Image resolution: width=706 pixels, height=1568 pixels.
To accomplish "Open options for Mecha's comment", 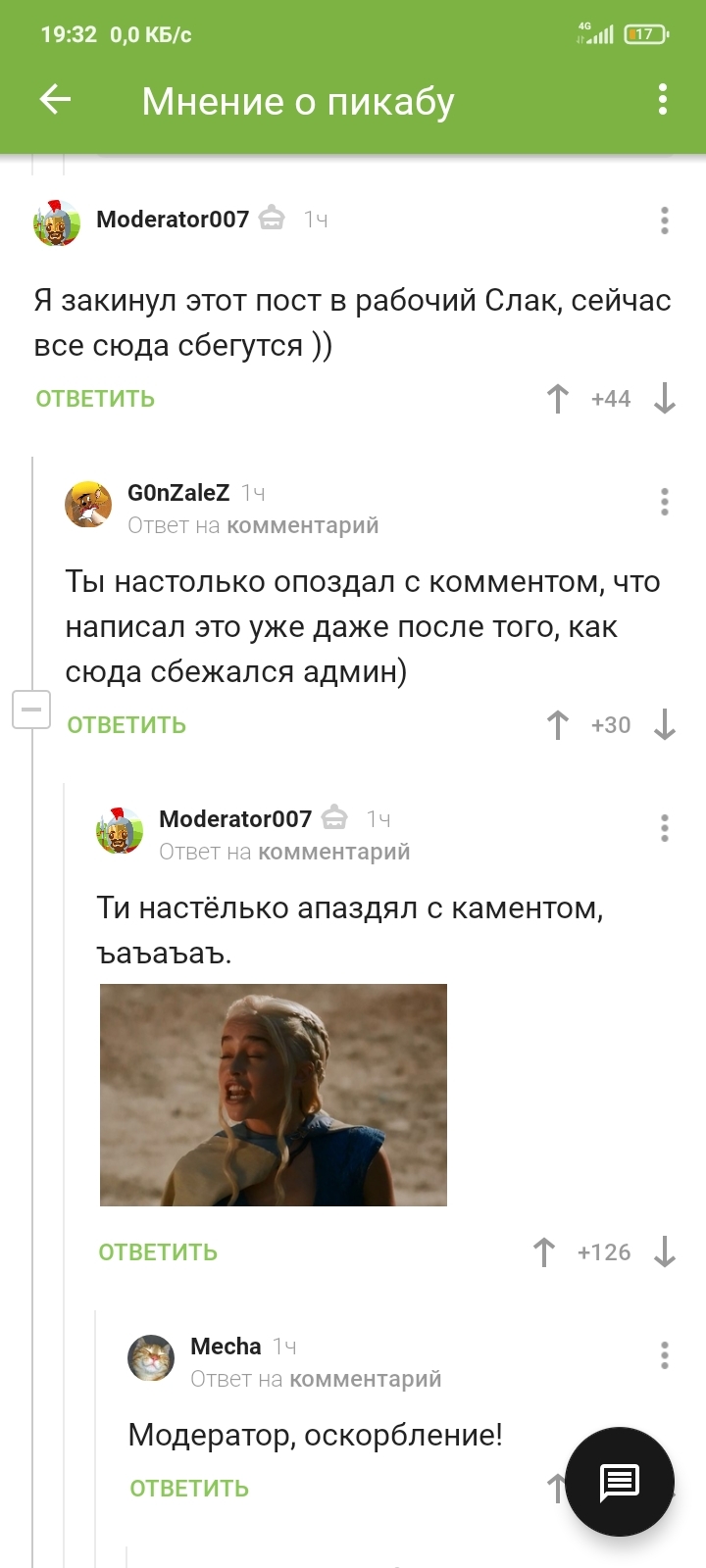I will (665, 1355).
